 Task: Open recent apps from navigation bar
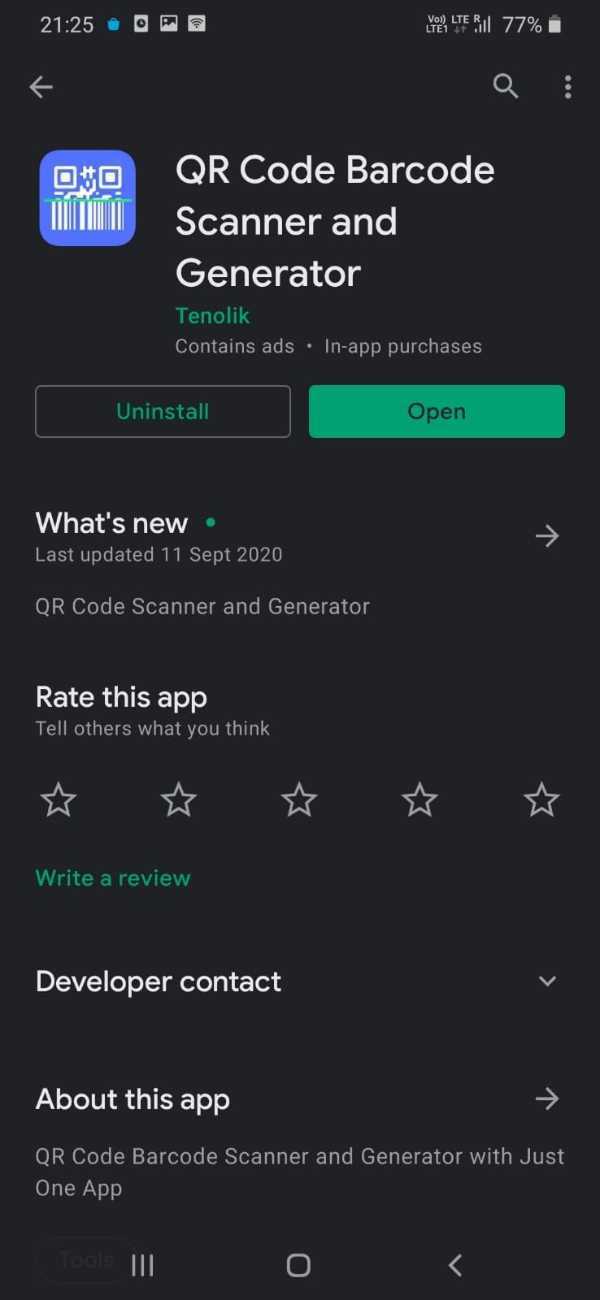click(x=143, y=1265)
